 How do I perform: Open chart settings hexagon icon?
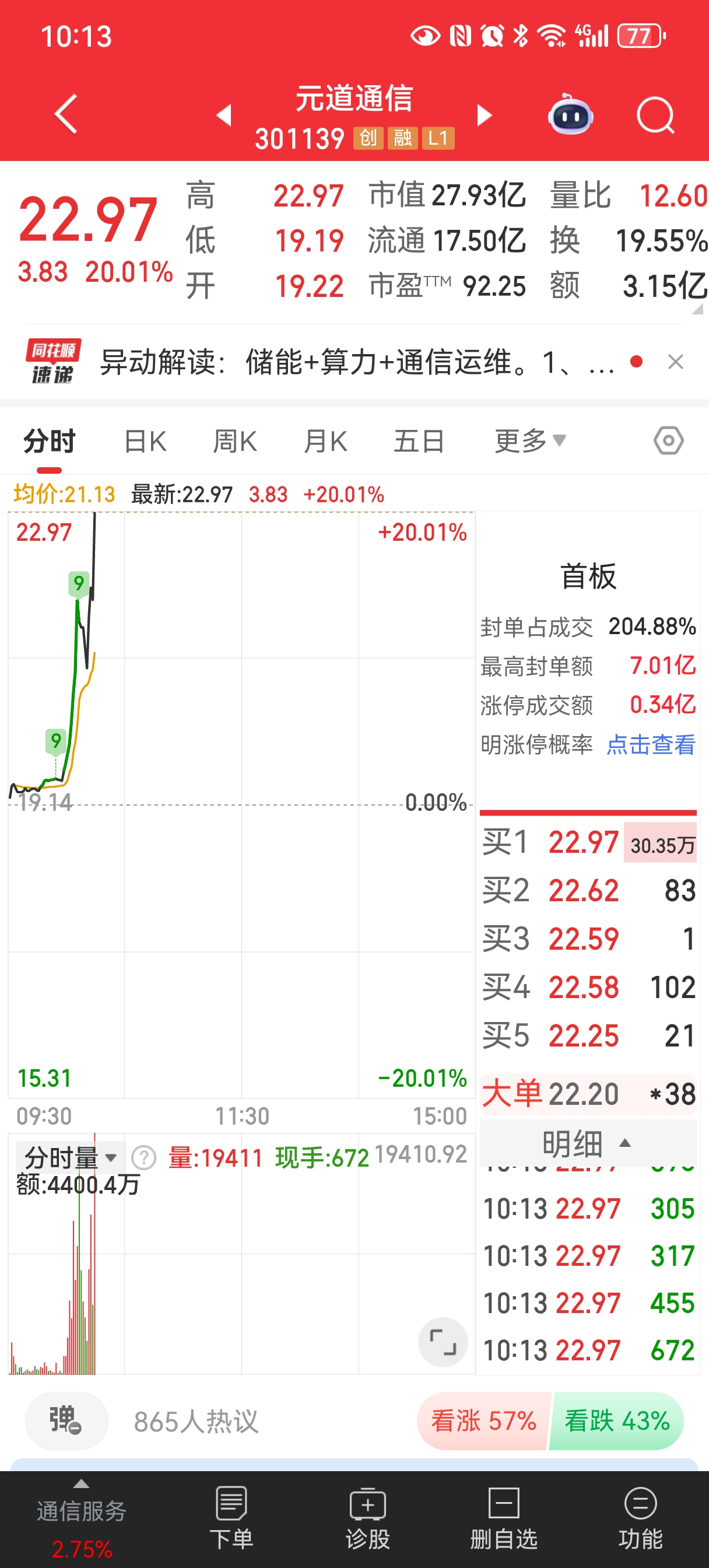coord(668,440)
